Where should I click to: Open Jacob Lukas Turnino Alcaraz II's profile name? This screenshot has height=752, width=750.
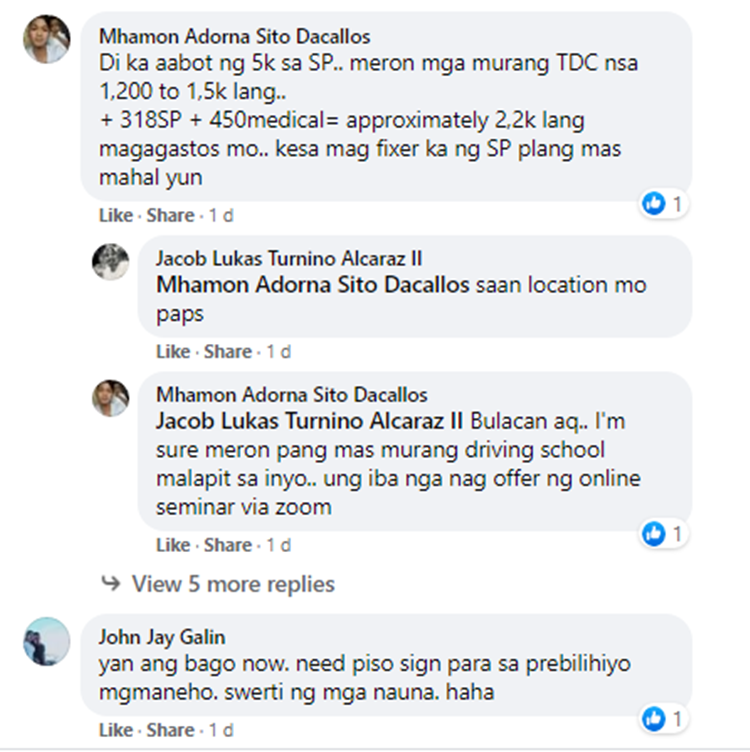point(289,258)
